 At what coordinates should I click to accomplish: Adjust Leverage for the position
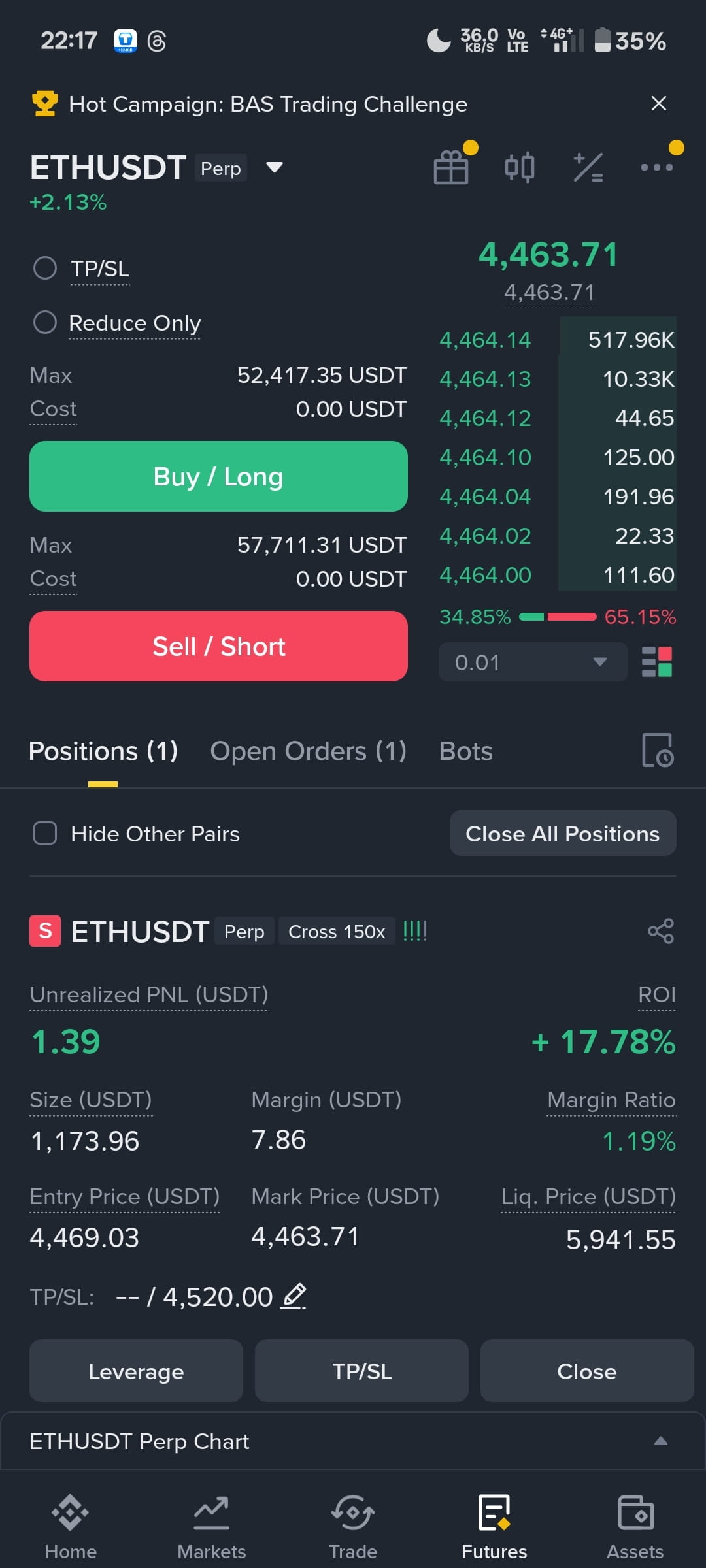(136, 1371)
